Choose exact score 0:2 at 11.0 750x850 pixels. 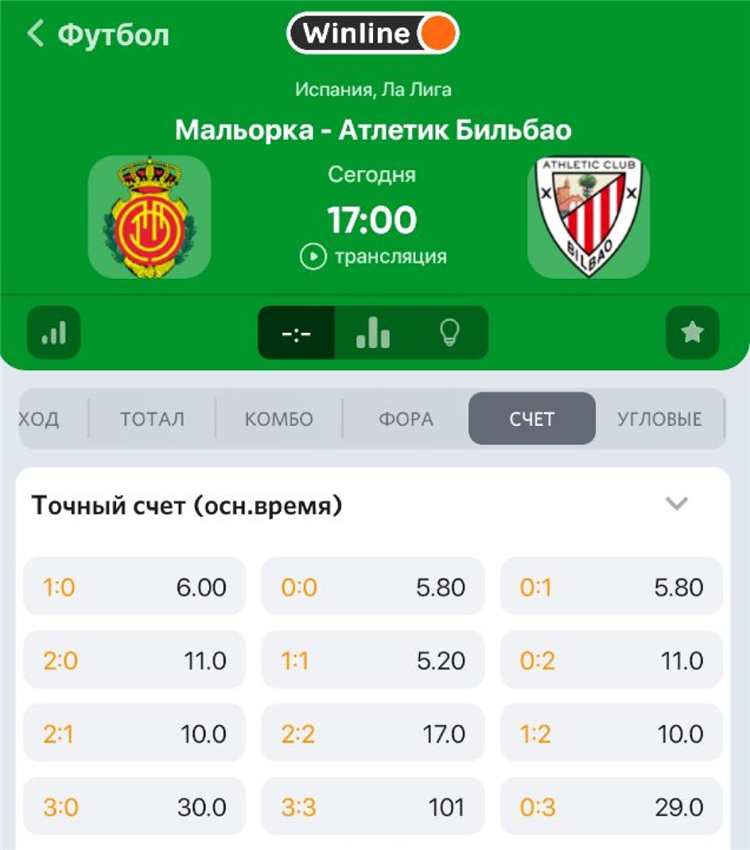click(611, 660)
